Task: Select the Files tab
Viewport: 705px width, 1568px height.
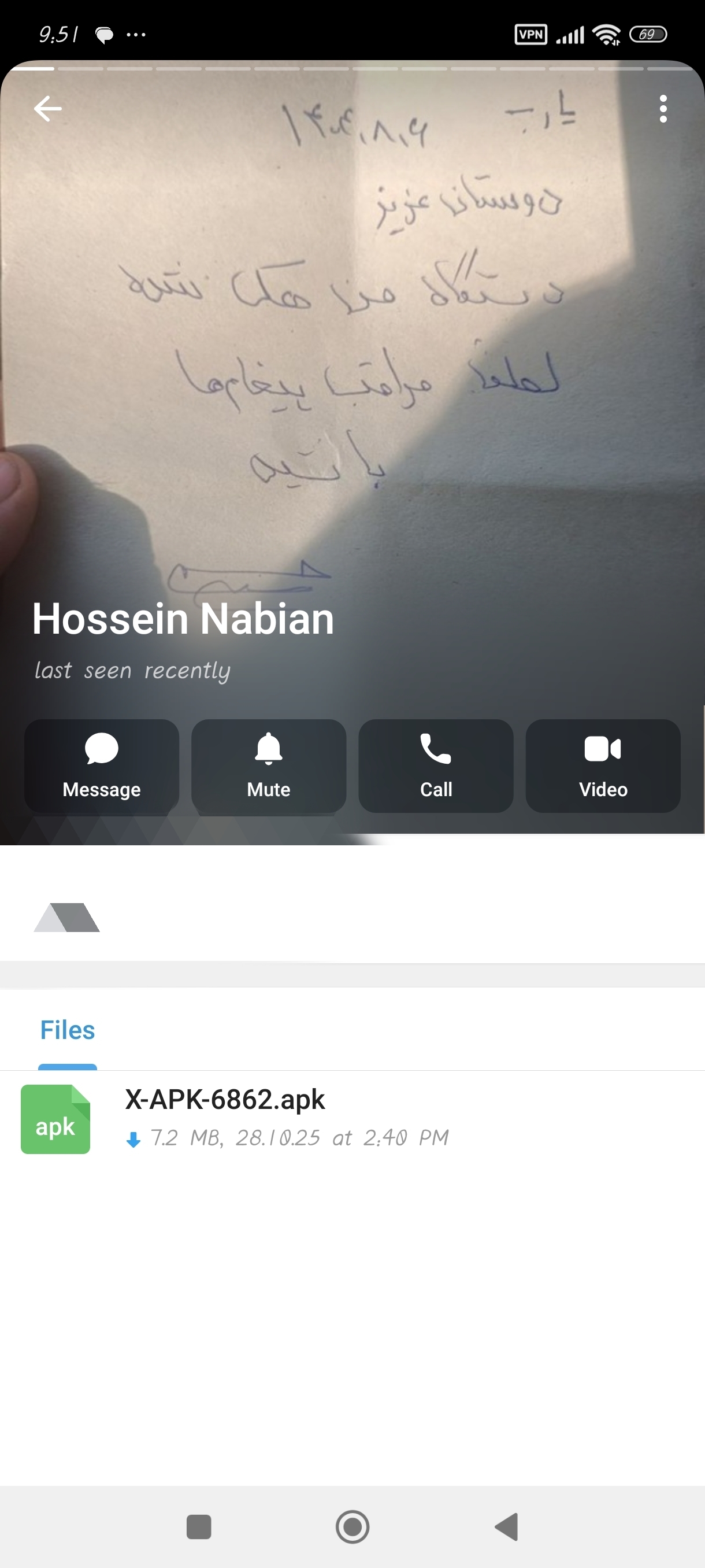Action: coord(68,1030)
